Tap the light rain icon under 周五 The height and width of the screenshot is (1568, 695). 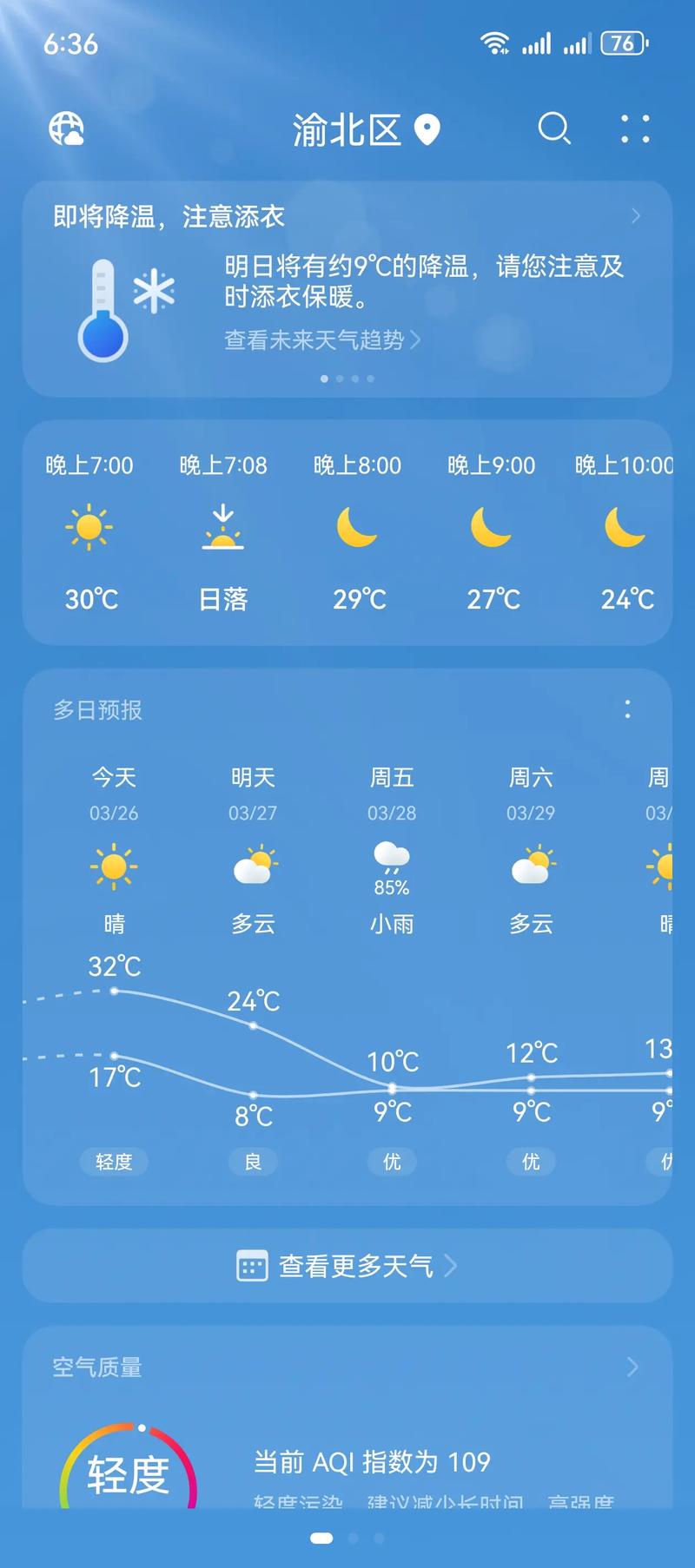[x=392, y=860]
